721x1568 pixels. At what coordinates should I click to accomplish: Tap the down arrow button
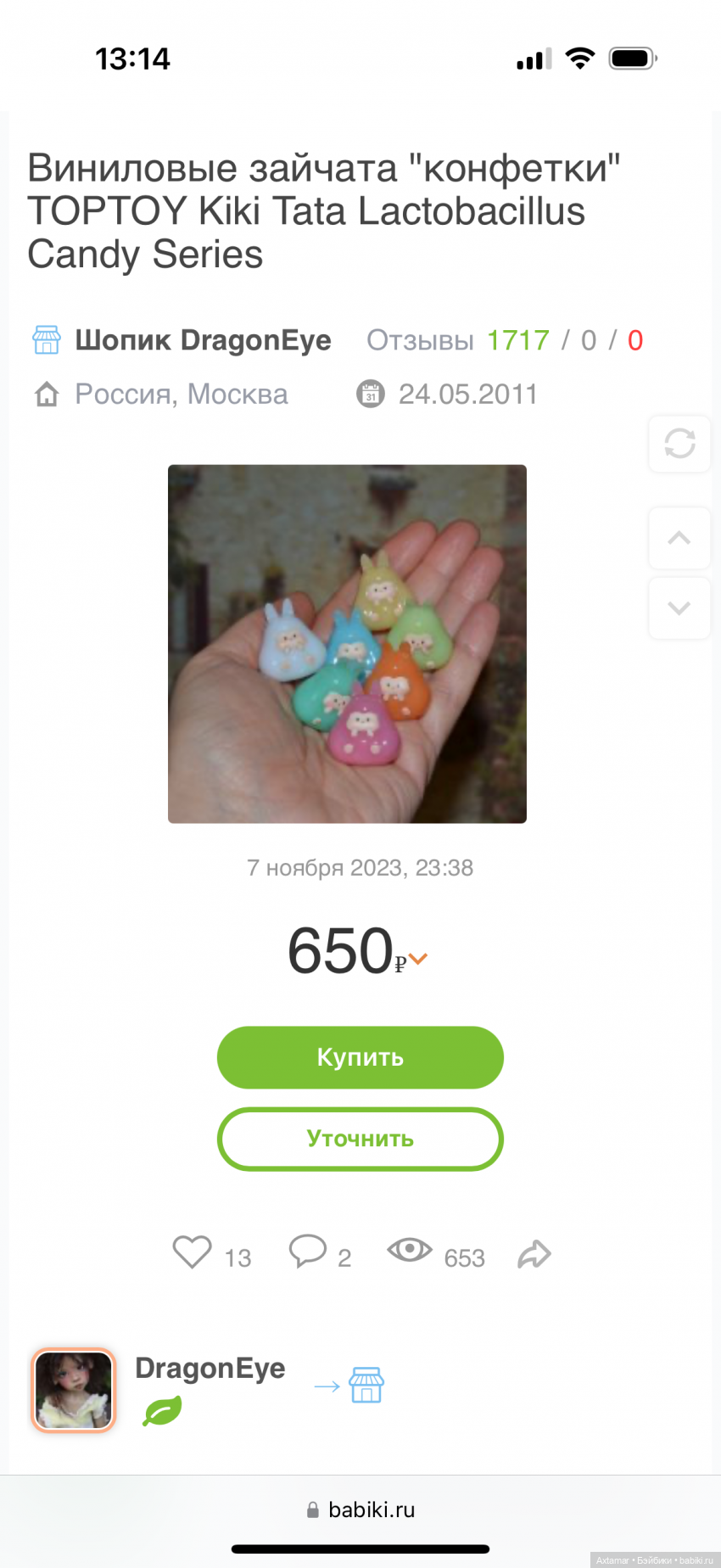tap(679, 608)
